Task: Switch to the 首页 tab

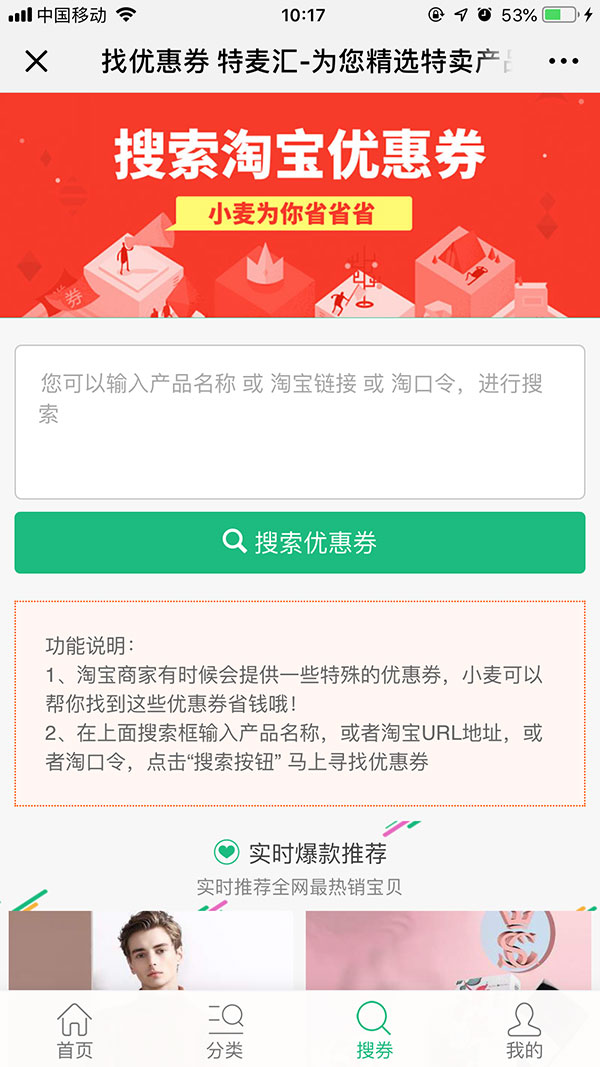Action: pos(75,1030)
